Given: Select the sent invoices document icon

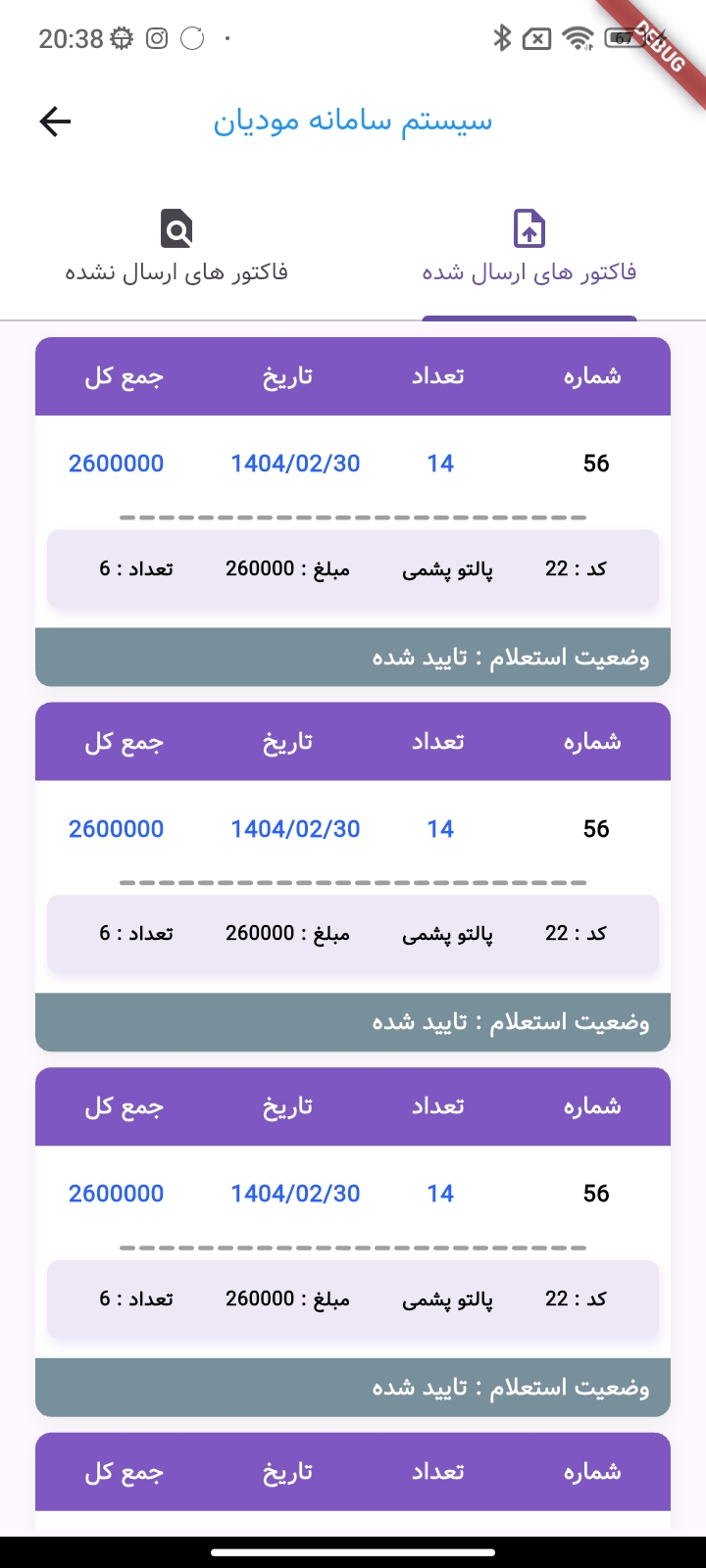Looking at the screenshot, I should click(529, 228).
